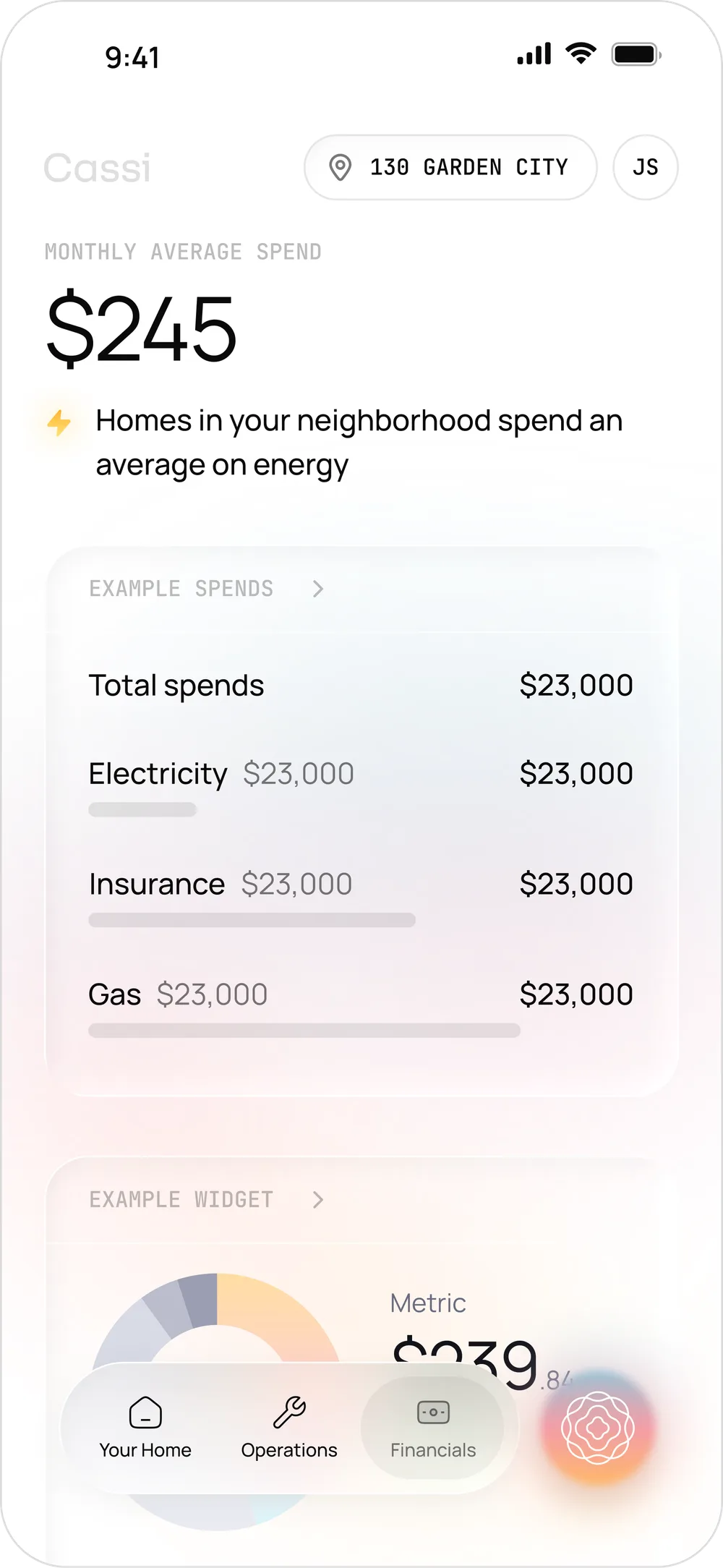Viewport: 723px width, 1568px height.
Task: Open the JS profile avatar
Action: 646,167
